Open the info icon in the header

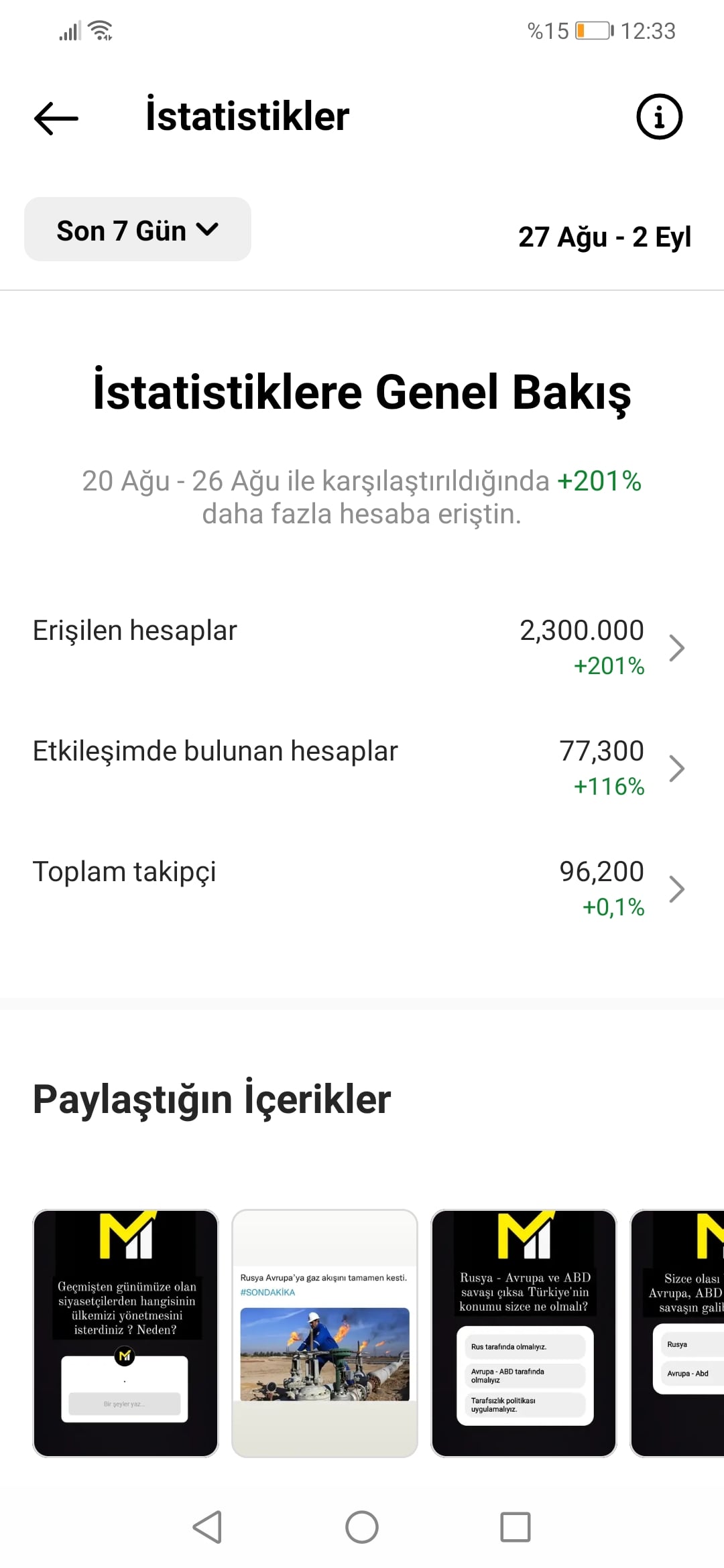tap(659, 117)
